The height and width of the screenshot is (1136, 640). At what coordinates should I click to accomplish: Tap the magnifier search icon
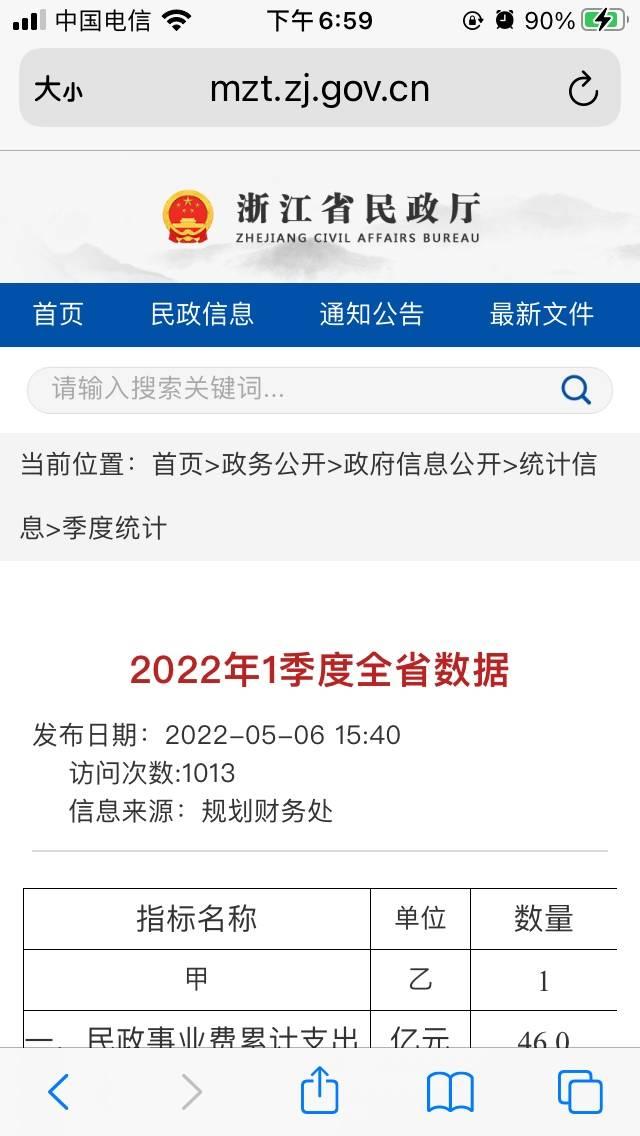(576, 389)
